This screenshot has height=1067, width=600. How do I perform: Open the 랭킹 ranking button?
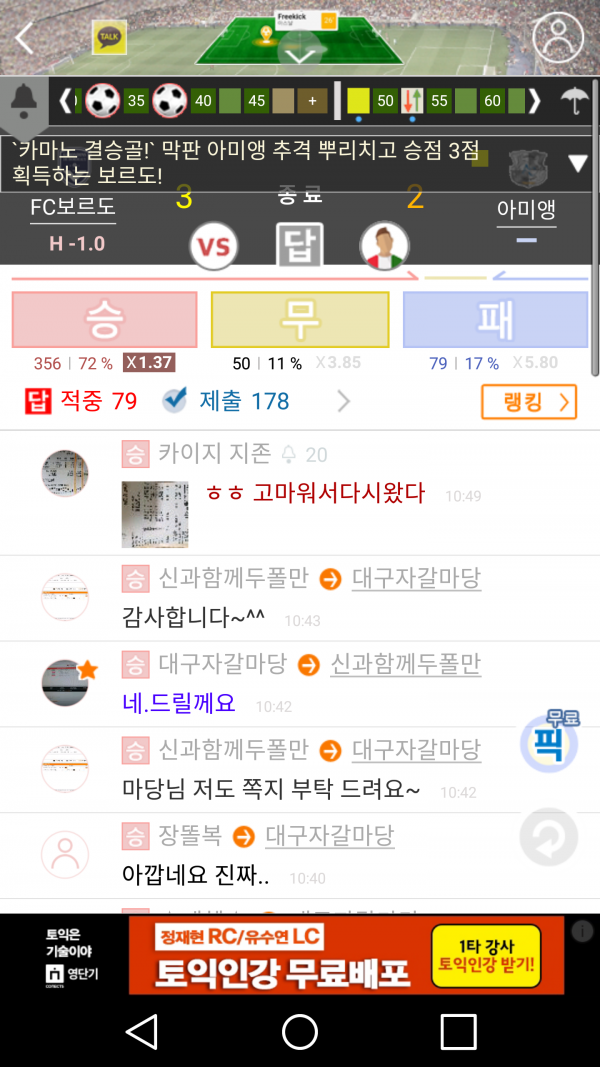[x=529, y=401]
